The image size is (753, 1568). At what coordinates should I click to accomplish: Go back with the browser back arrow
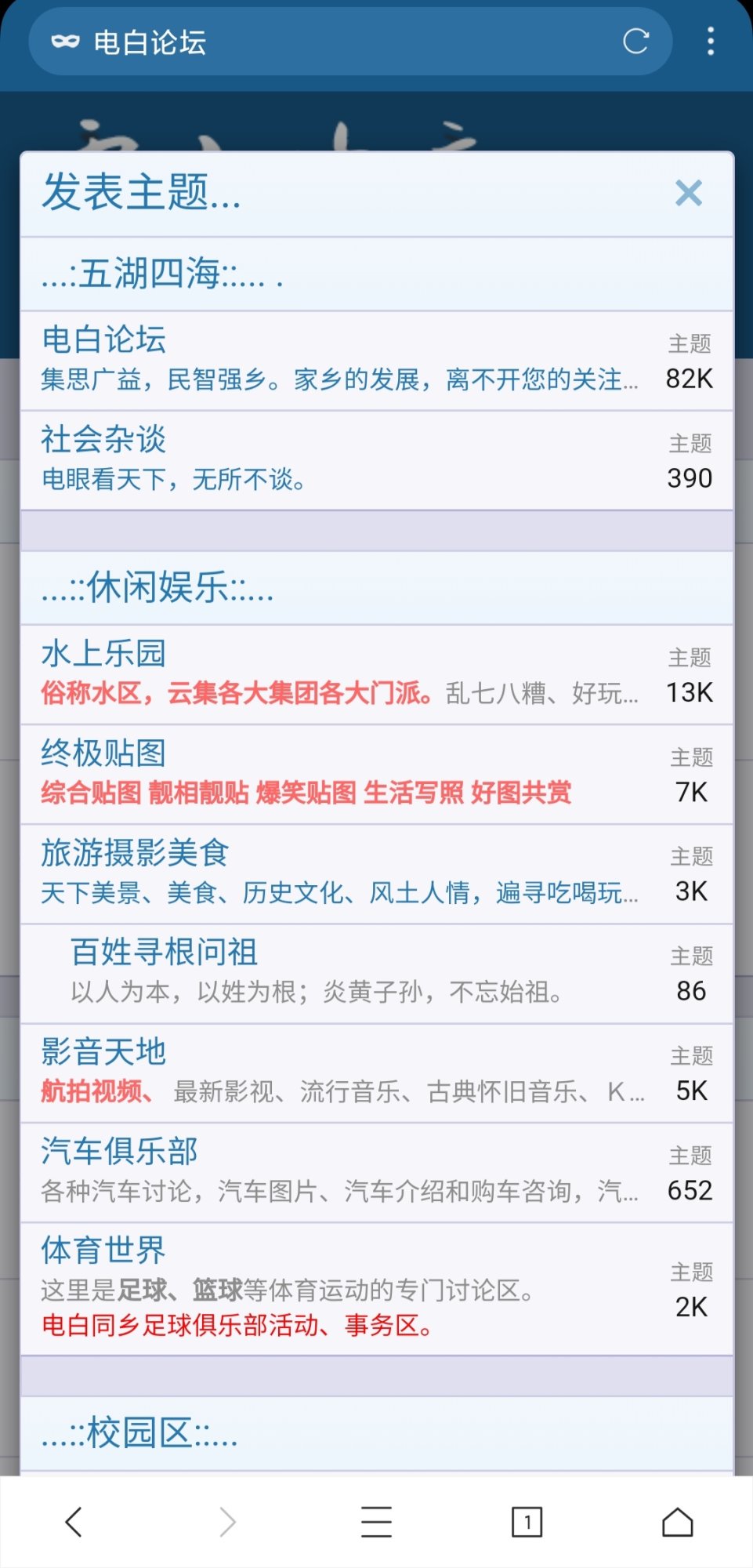pos(74,1522)
